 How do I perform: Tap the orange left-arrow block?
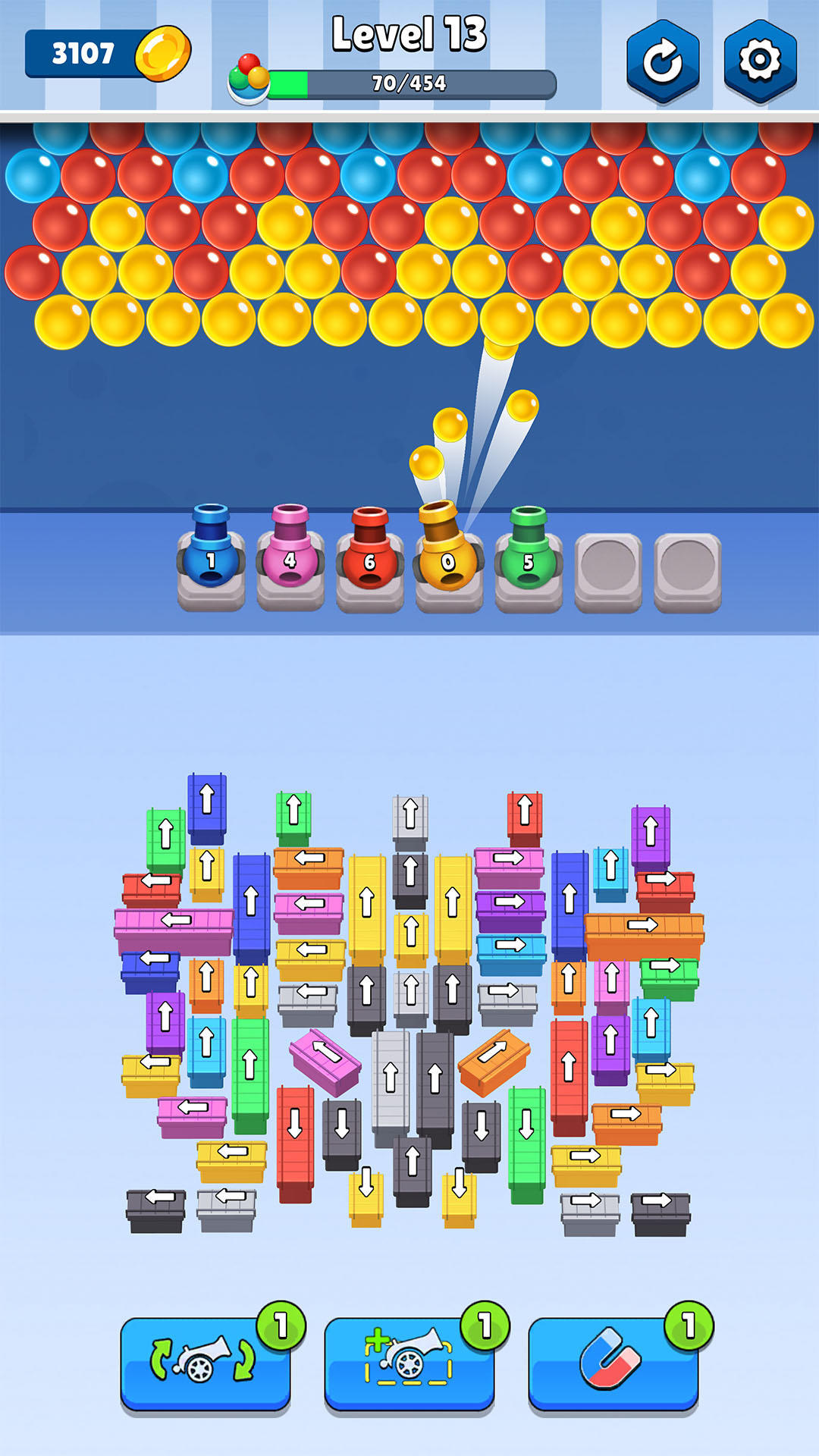pyautogui.click(x=309, y=865)
